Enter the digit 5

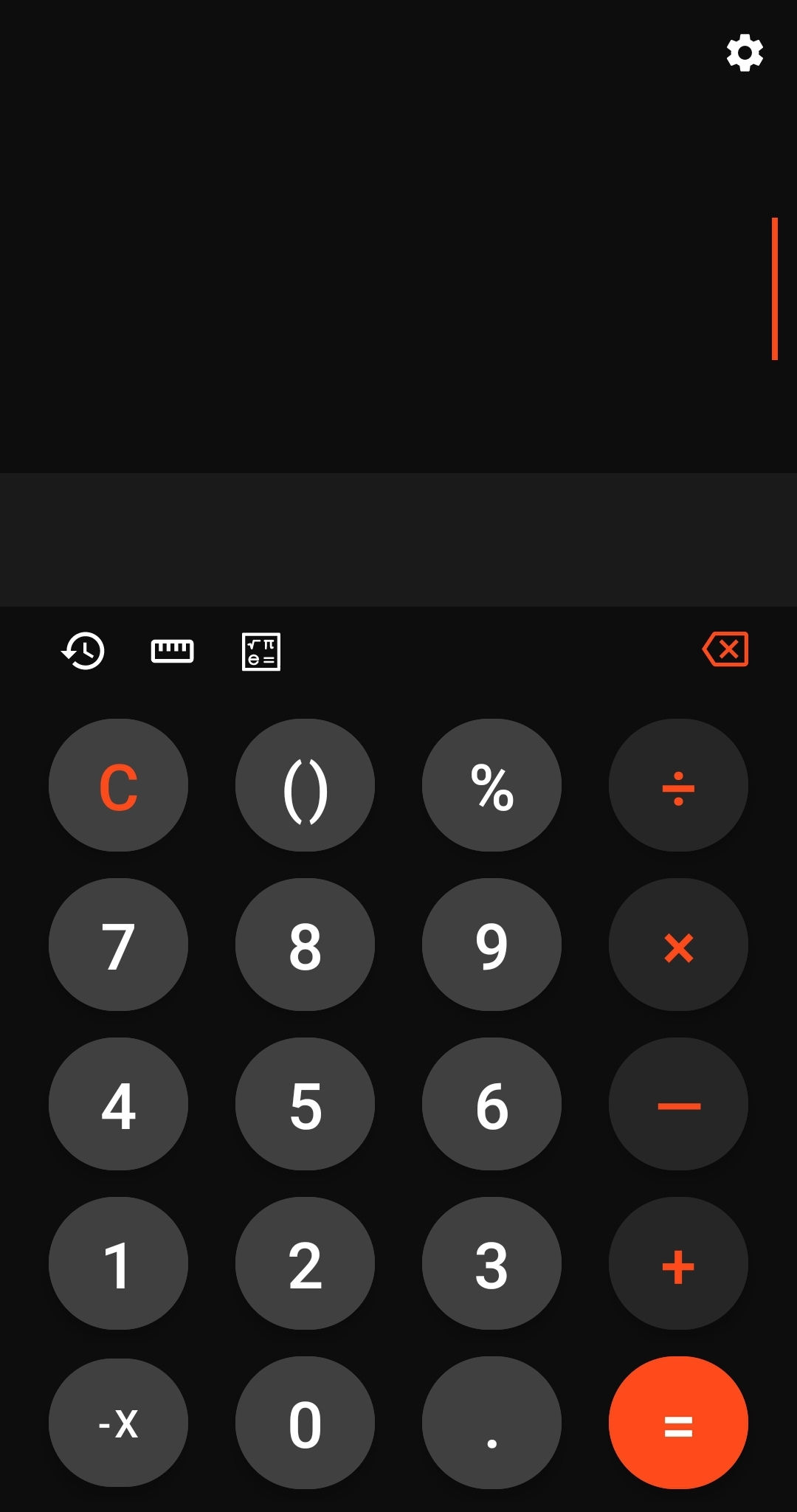click(x=305, y=1105)
